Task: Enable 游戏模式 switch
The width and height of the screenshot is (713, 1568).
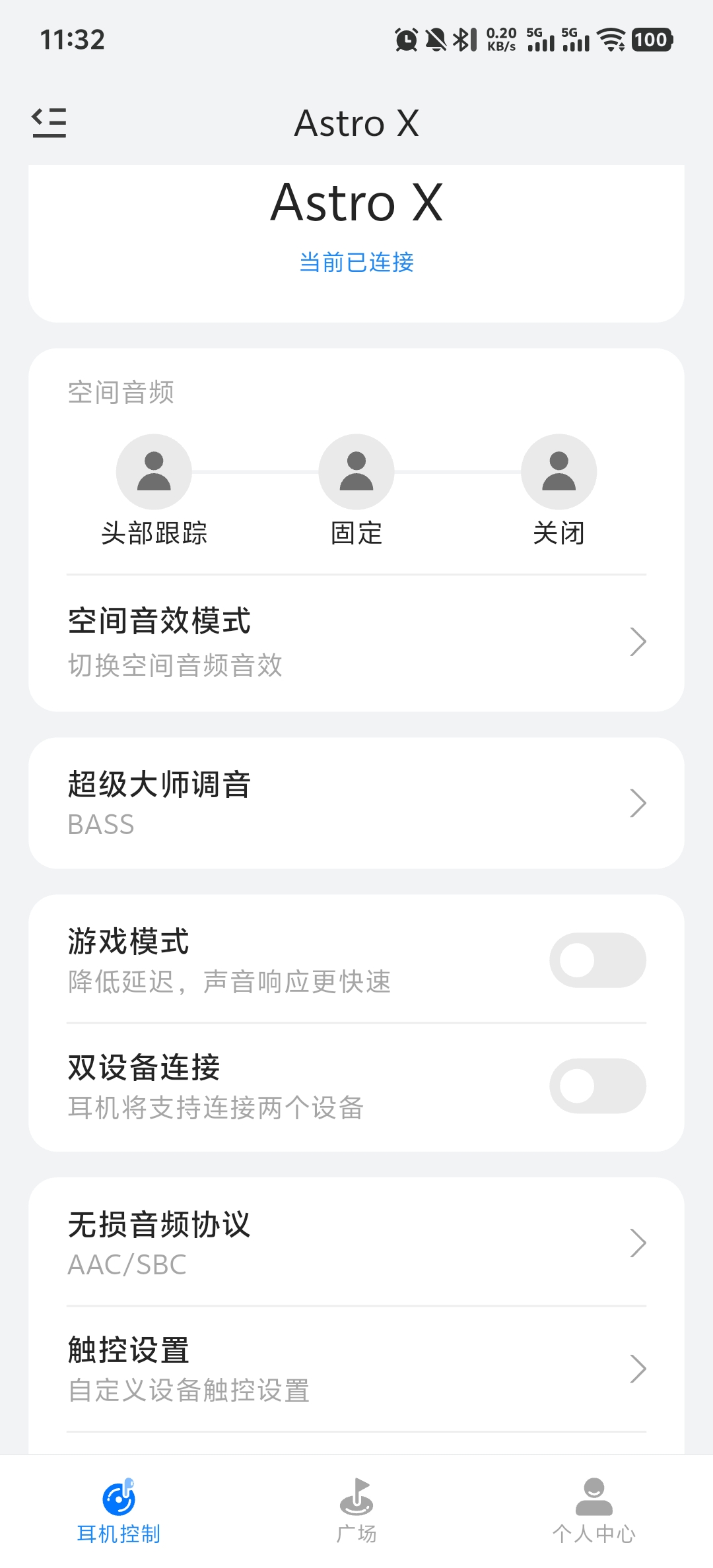Action: click(597, 960)
